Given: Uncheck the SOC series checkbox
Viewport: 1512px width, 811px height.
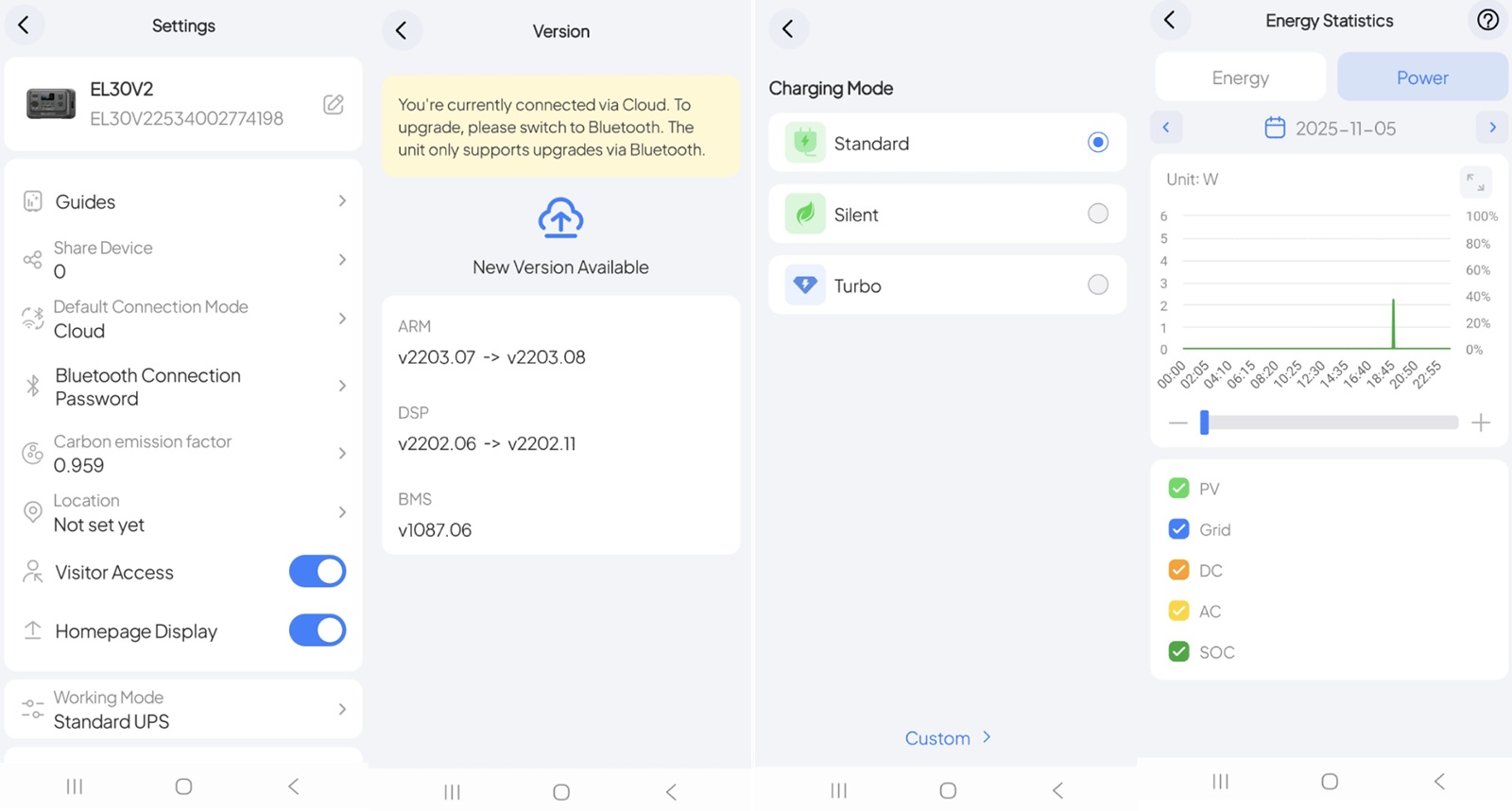Looking at the screenshot, I should (x=1178, y=652).
